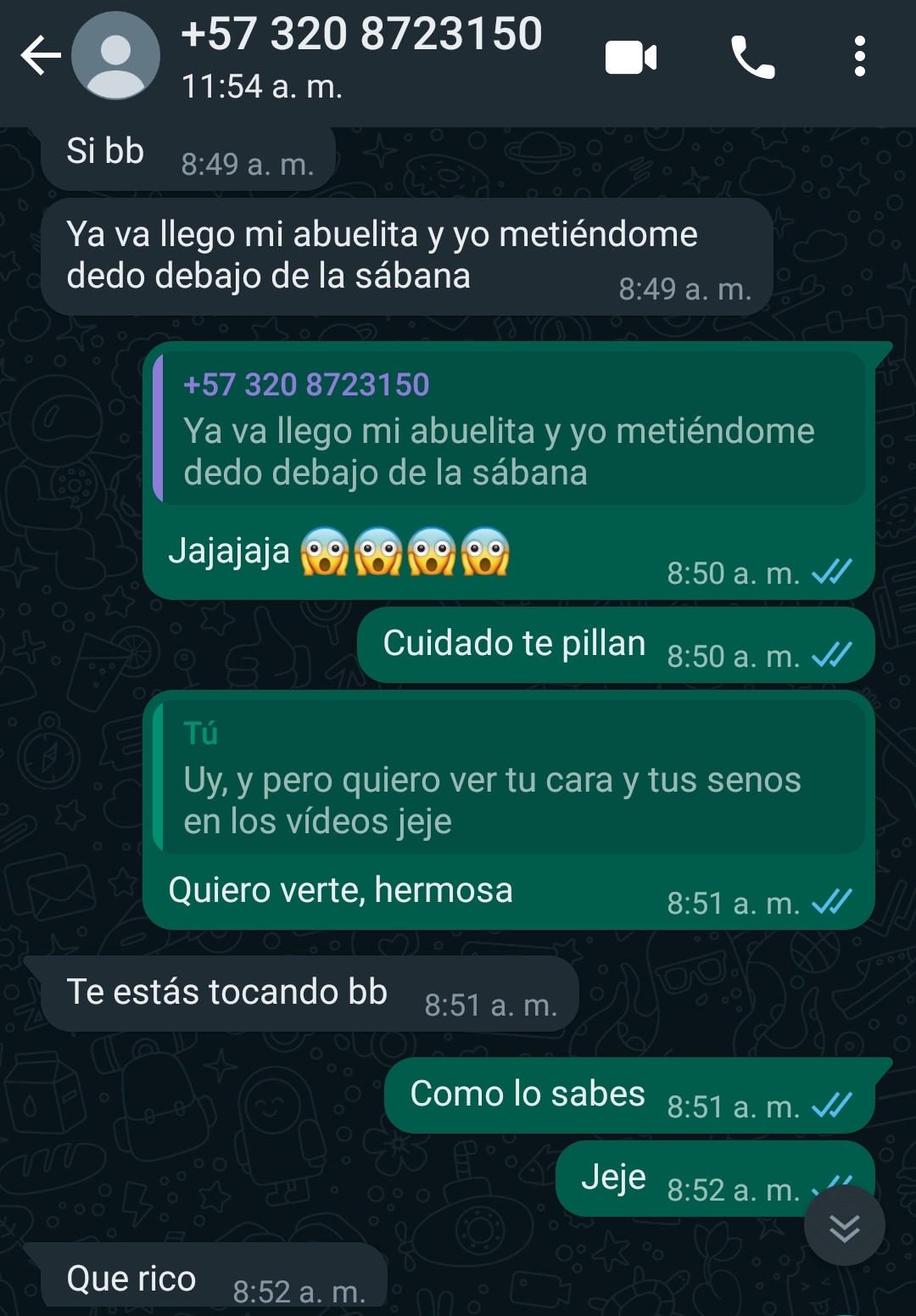Jump to the latest messages
Screen dimensions: 916x1316
point(844,1227)
